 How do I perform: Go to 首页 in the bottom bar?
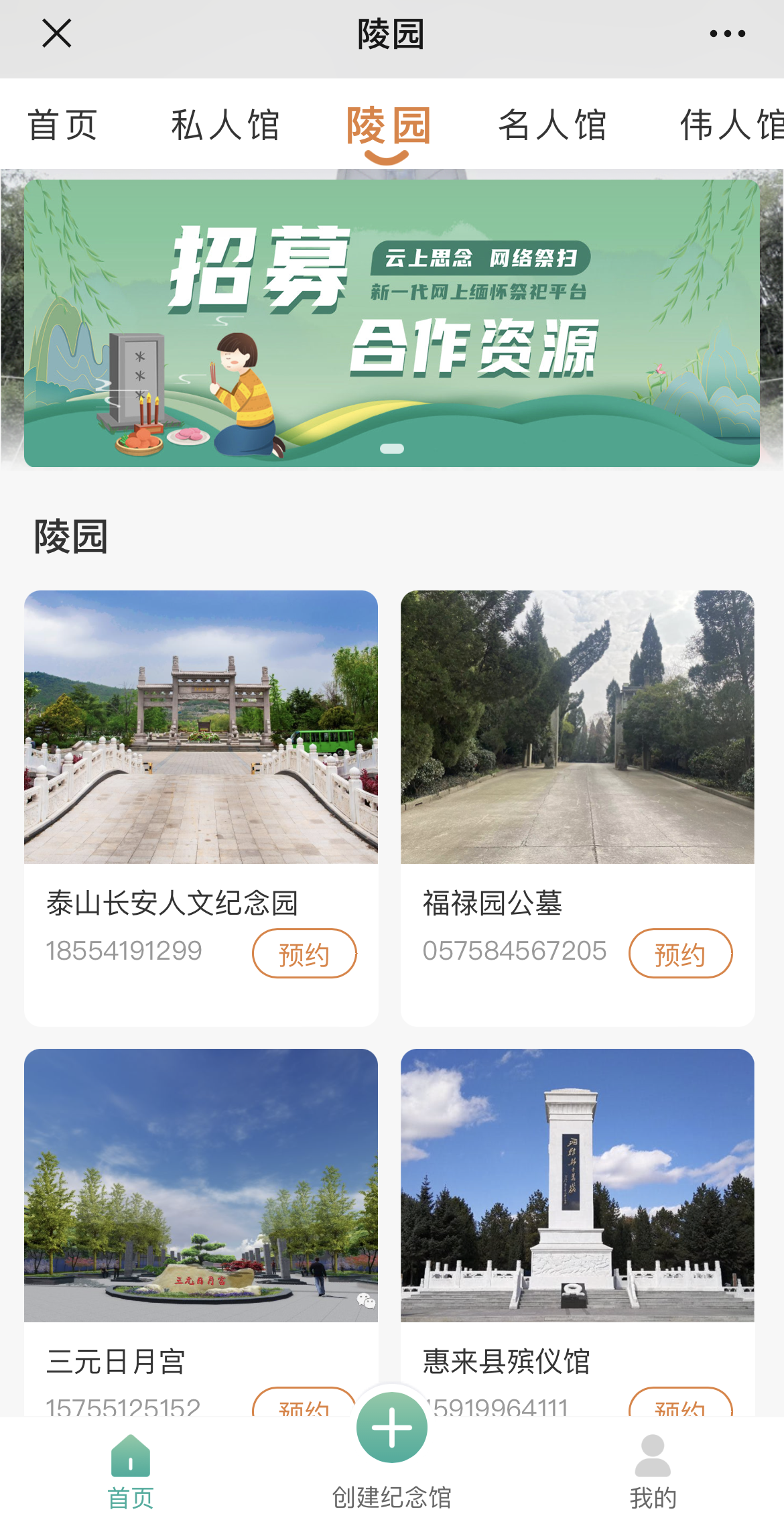pyautogui.click(x=131, y=1472)
